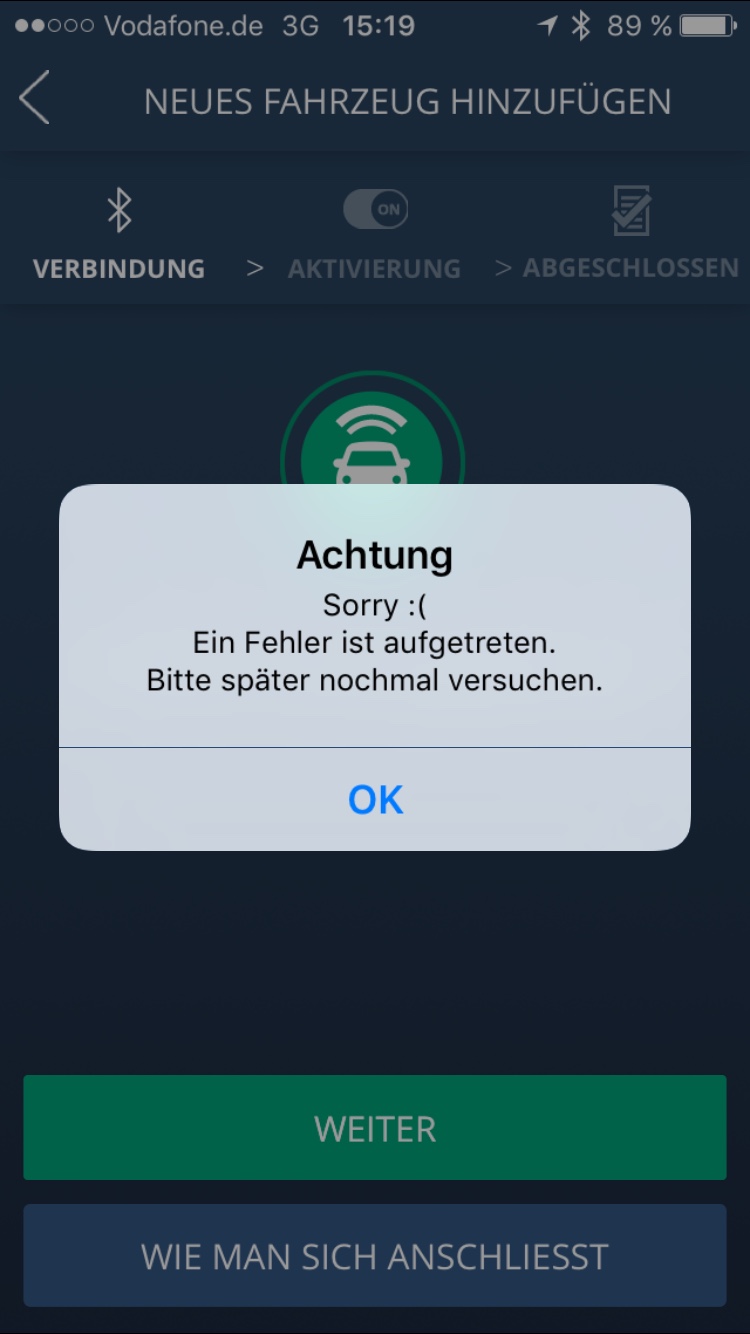This screenshot has height=1334, width=750.
Task: Open WIE MAN SICH ANSCHLIESST help
Action: 375,1256
